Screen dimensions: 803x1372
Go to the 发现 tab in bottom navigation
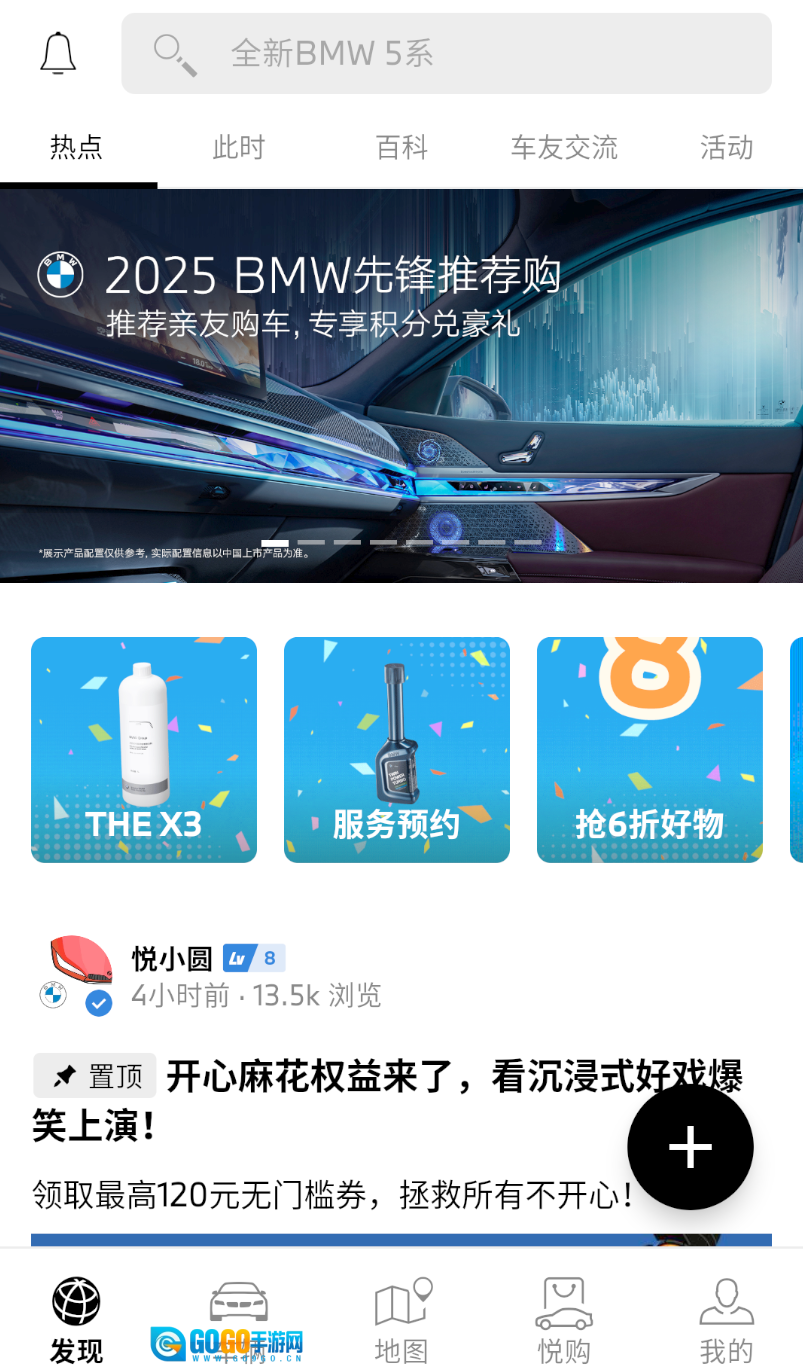click(77, 1320)
